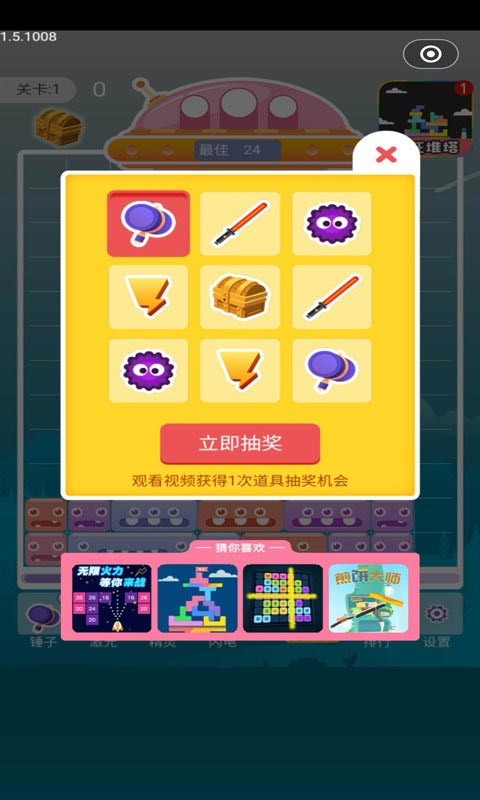480x800 pixels.
Task: Tap the 立即抽奖 draw button
Action: pyautogui.click(x=240, y=443)
